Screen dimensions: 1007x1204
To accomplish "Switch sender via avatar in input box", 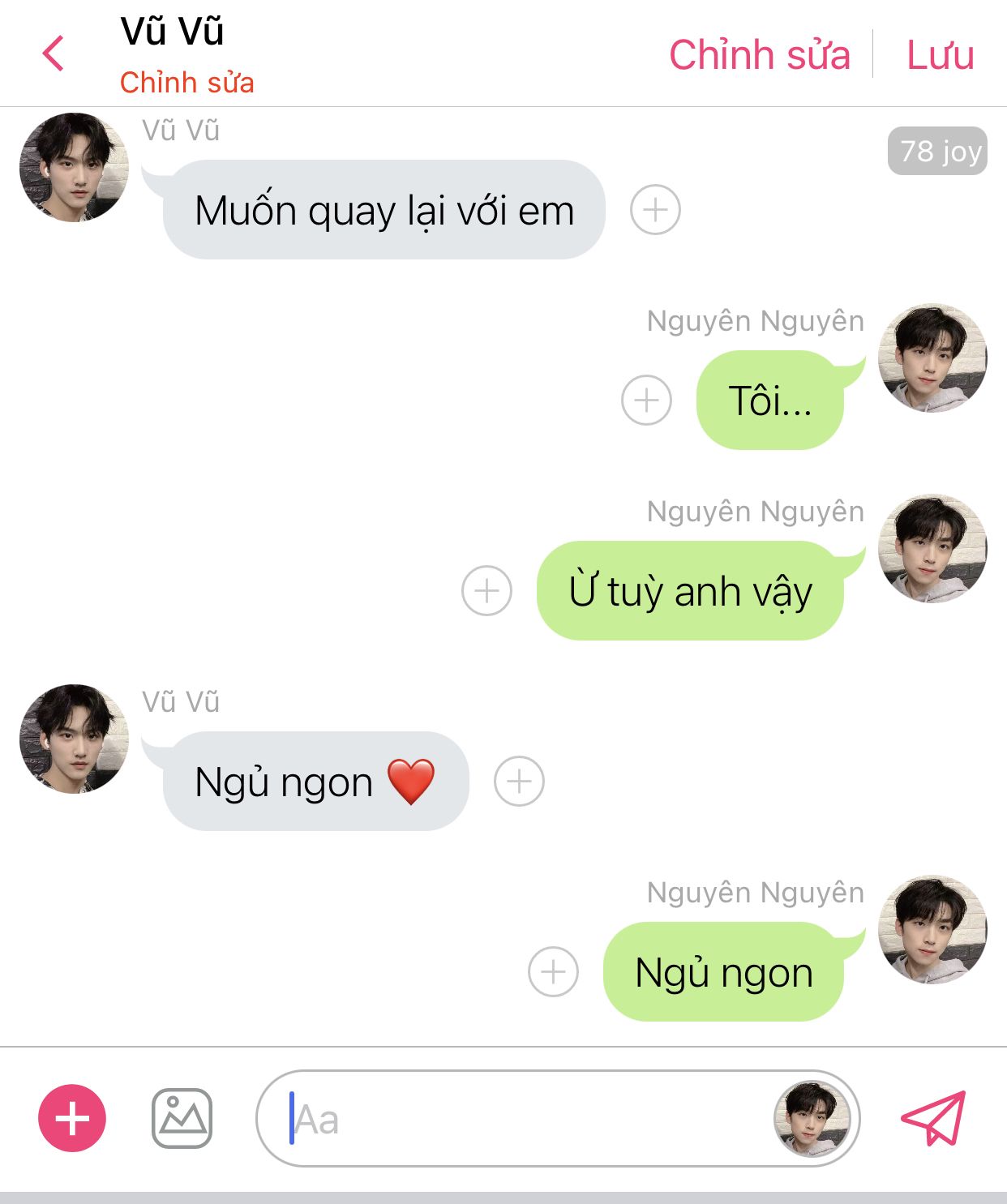I will (x=812, y=1119).
